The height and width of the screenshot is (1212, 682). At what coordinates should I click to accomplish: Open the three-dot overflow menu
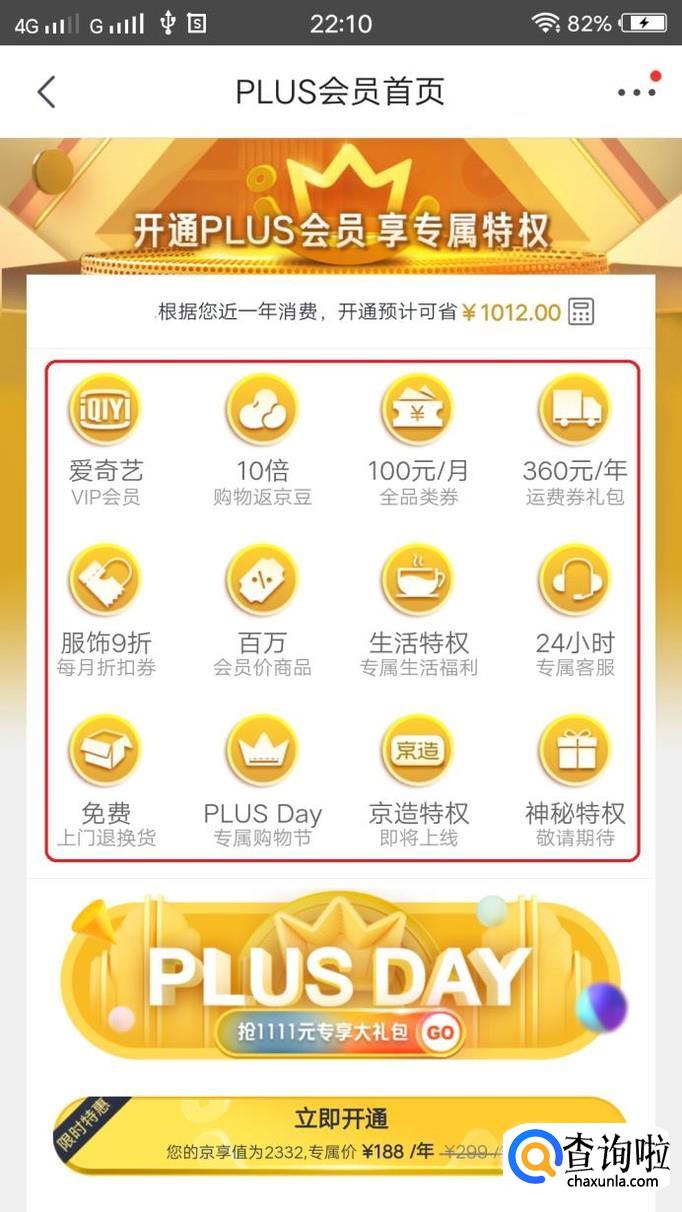pos(637,92)
